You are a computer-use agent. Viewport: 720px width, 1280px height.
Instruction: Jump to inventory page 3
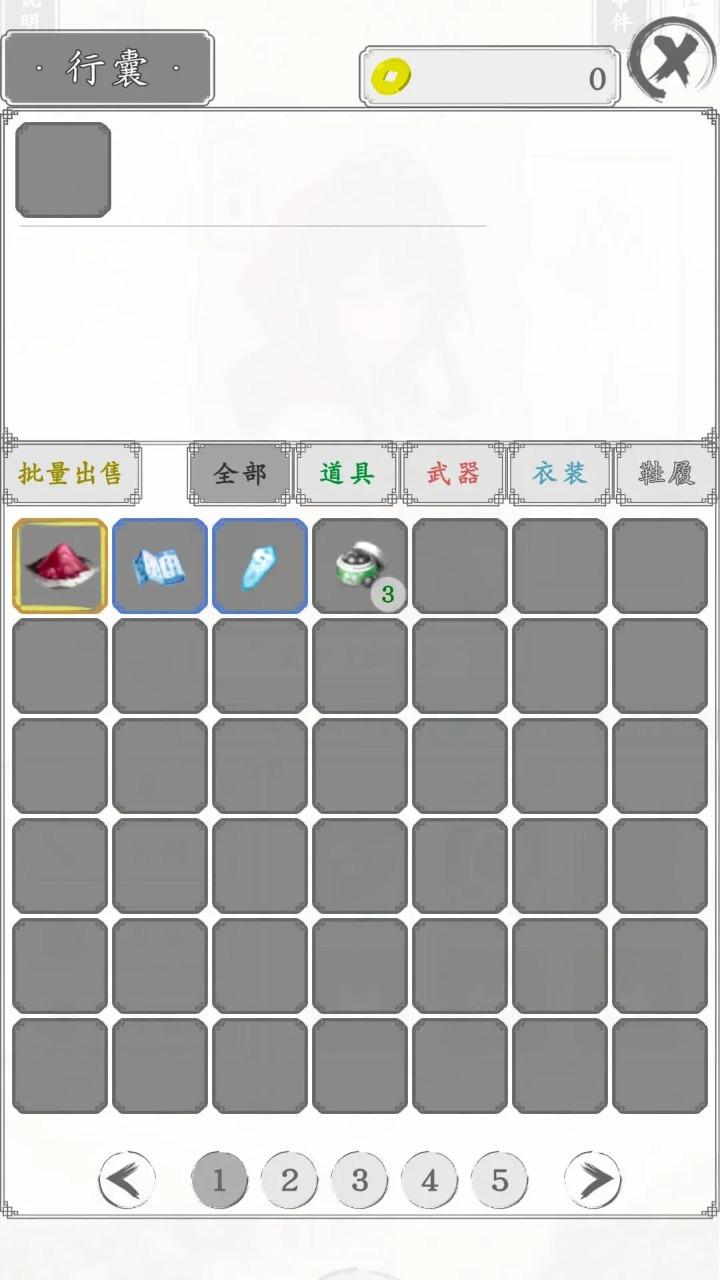359,1181
